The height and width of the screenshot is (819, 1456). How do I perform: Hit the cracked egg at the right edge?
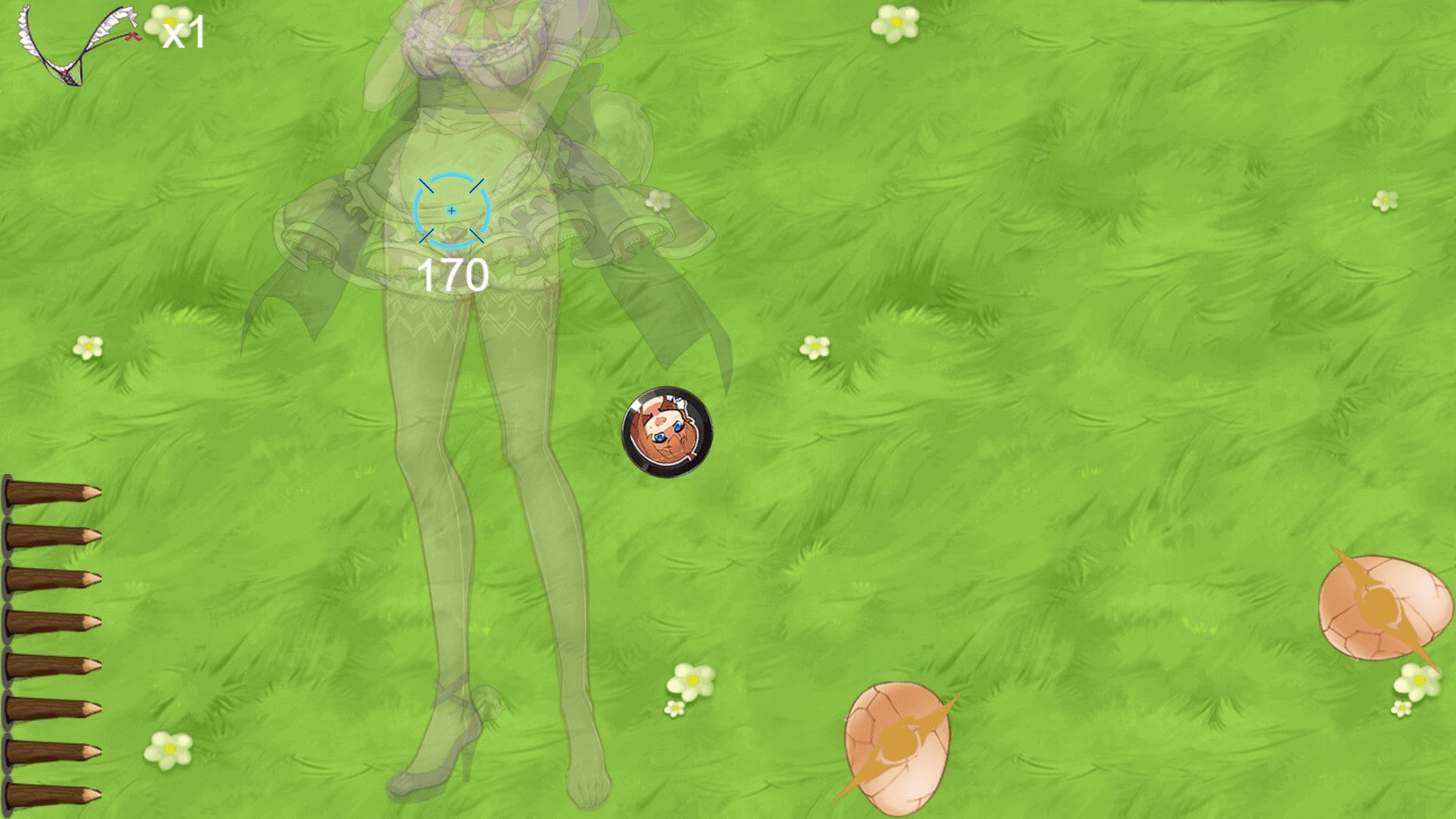coord(1384,607)
